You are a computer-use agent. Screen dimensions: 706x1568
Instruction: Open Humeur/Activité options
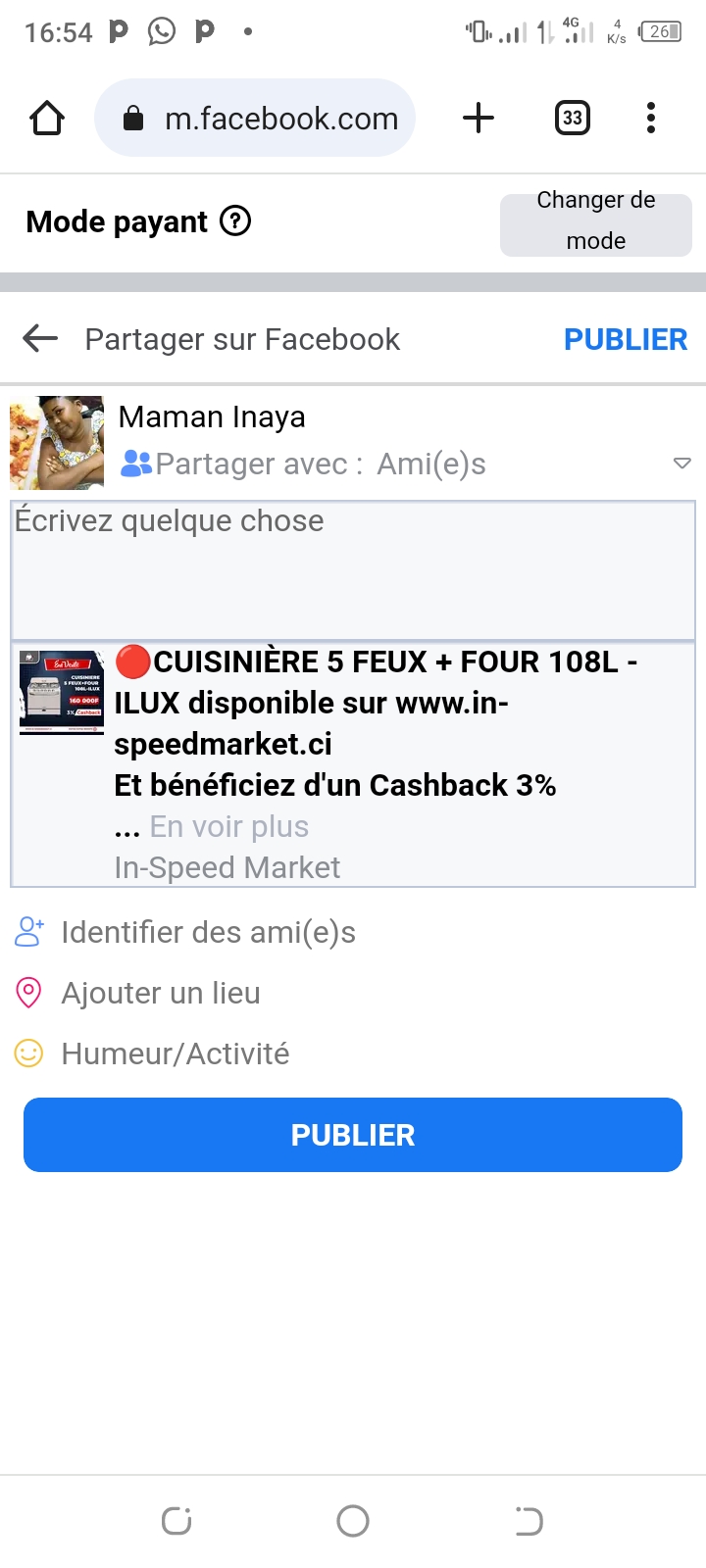[175, 1053]
